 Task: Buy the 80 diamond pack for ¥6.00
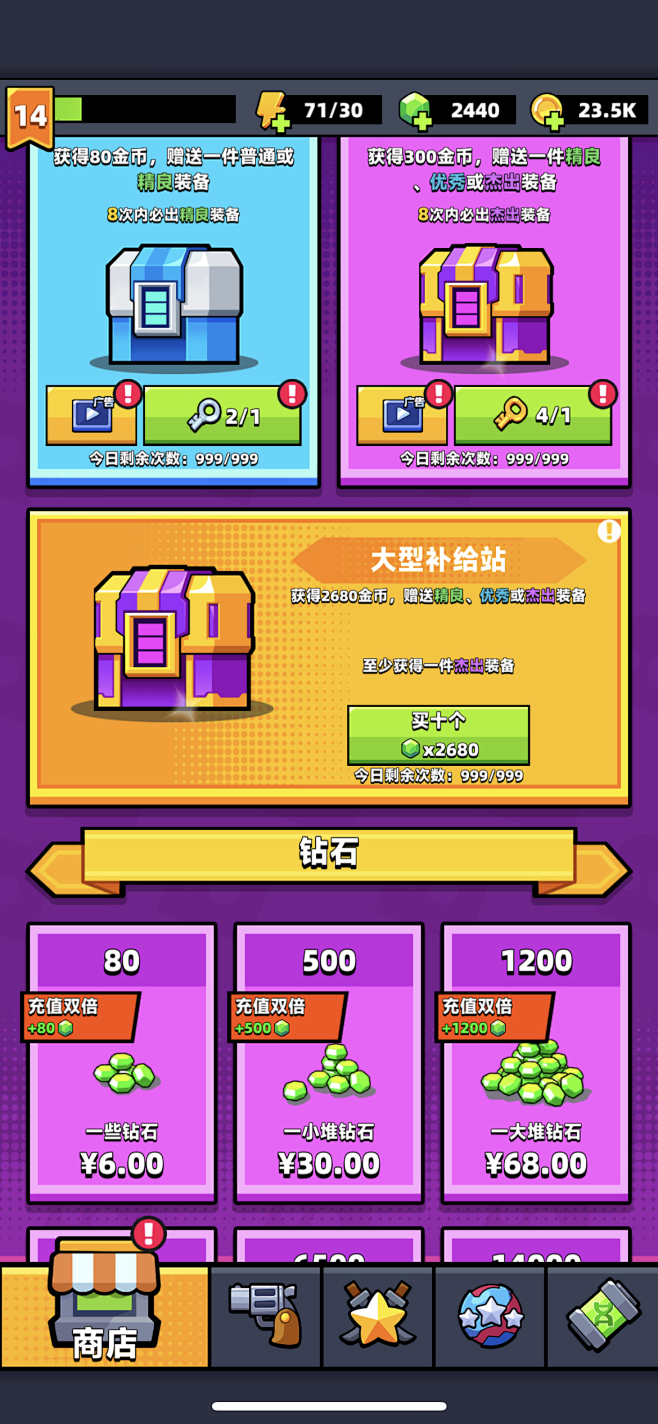(122, 1063)
